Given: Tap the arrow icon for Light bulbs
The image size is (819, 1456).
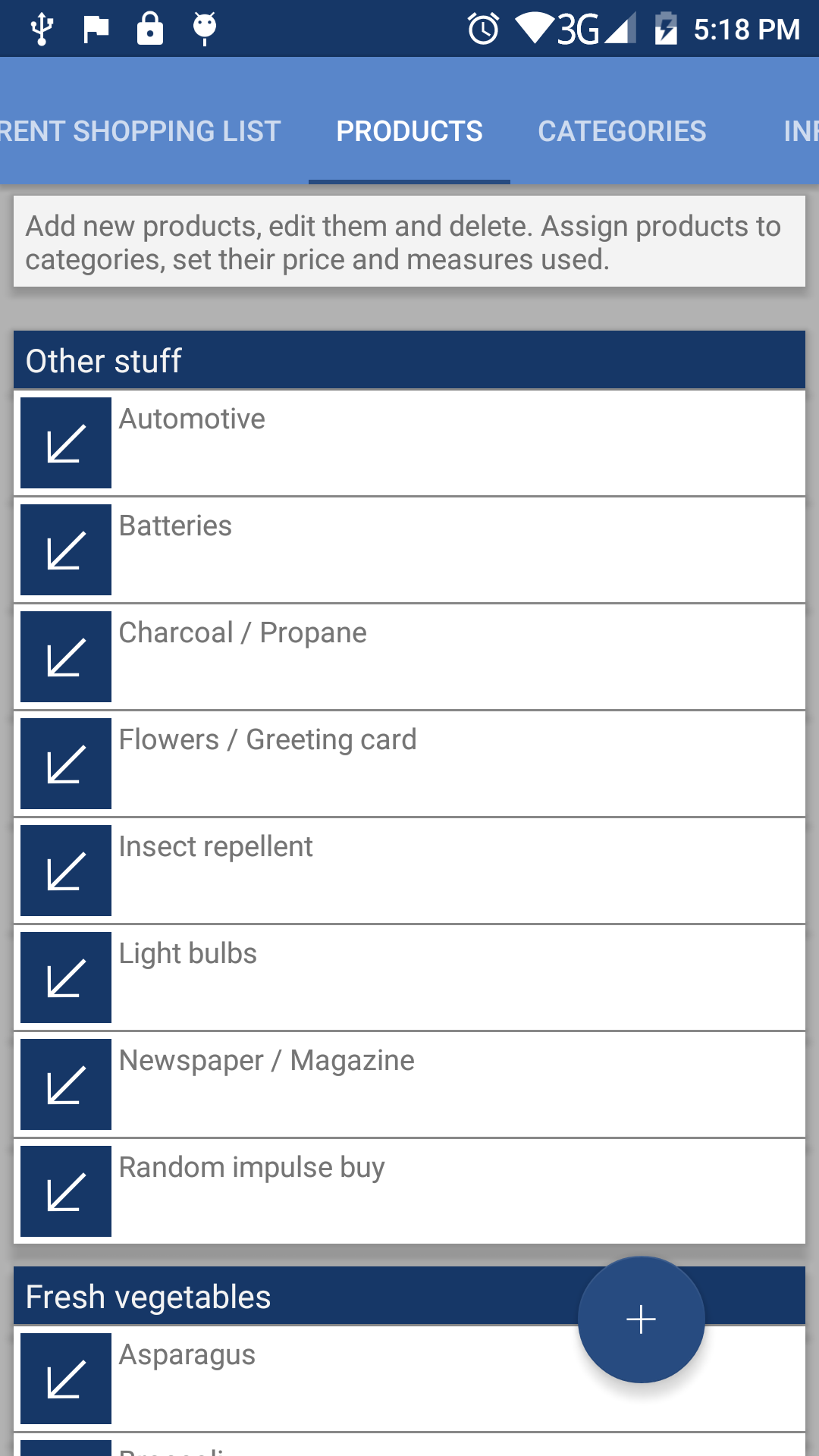Looking at the screenshot, I should [x=65, y=977].
